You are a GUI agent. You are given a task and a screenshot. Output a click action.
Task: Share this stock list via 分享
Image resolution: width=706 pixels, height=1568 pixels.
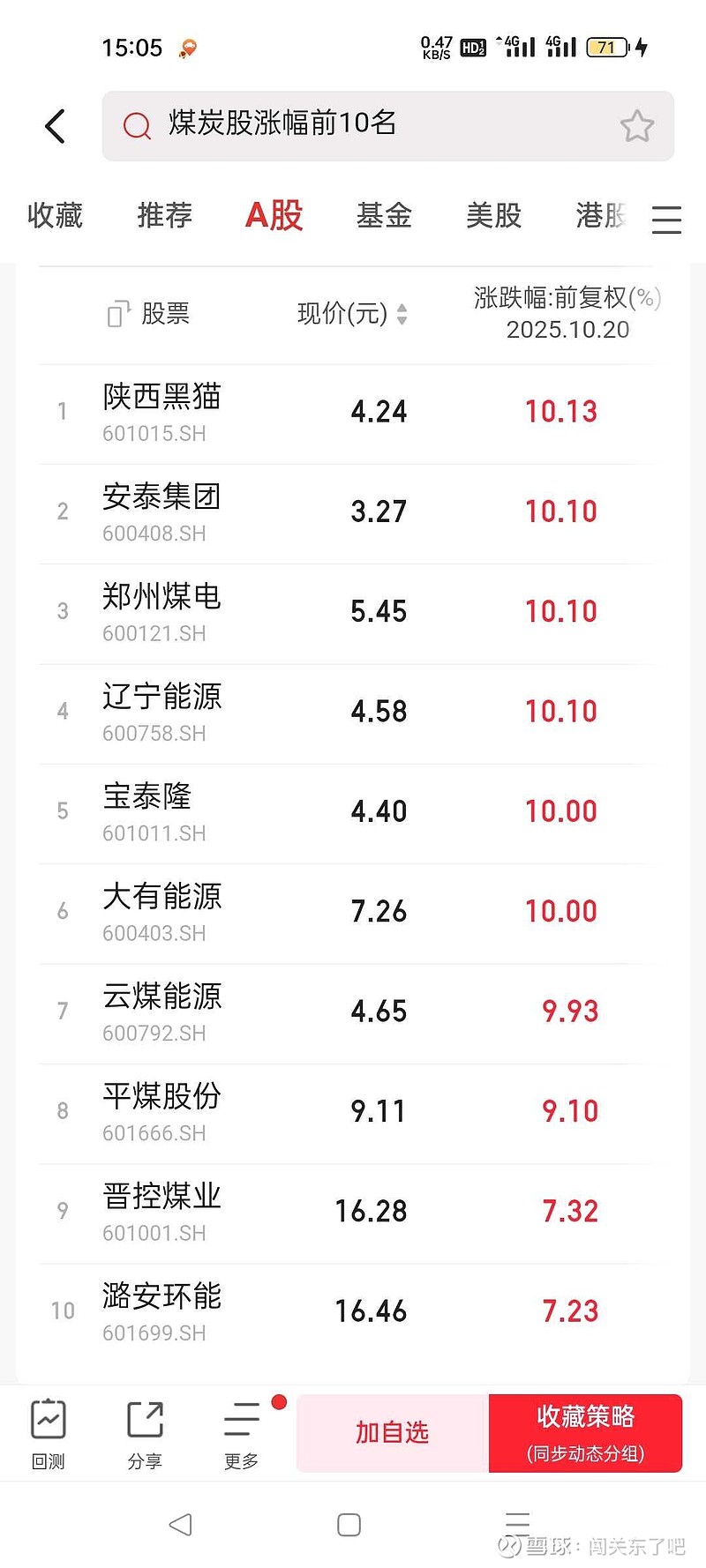145,1434
